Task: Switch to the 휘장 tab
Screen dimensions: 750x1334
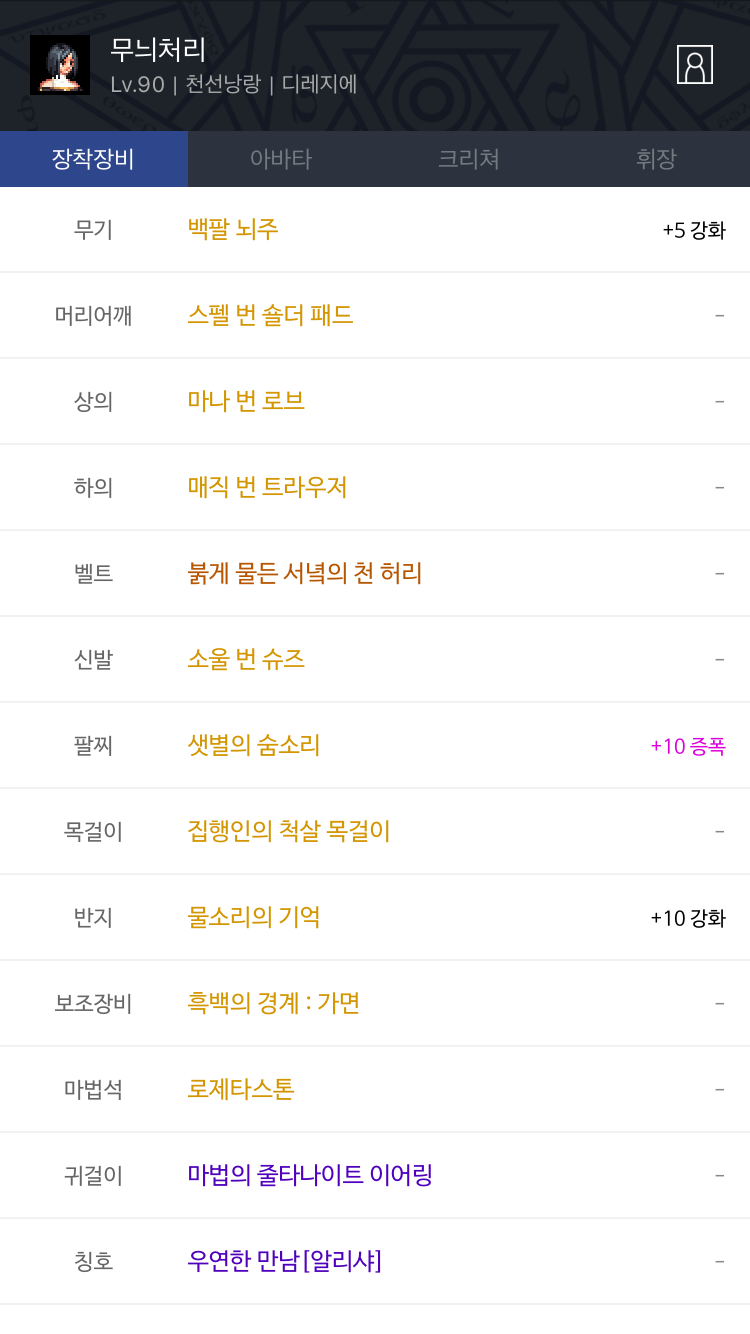Action: click(x=656, y=159)
